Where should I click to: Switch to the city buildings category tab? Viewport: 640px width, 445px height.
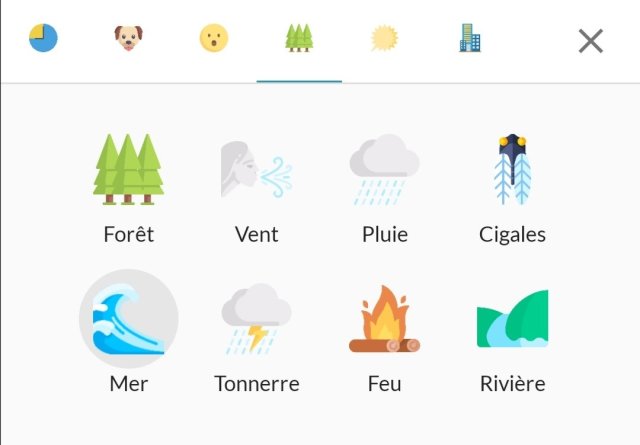470,39
